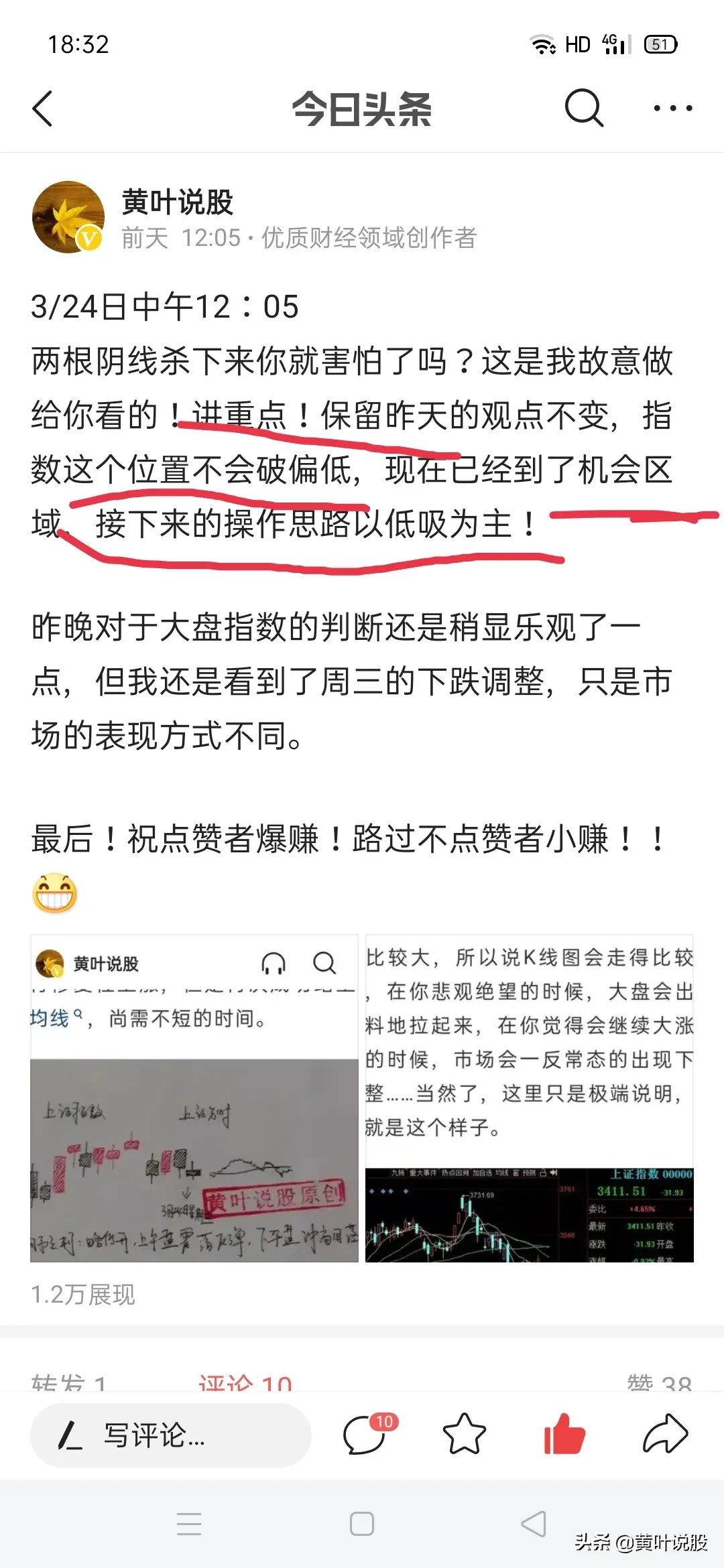724x1568 pixels.
Task: Favorite this post with the star
Action: coord(464,1434)
